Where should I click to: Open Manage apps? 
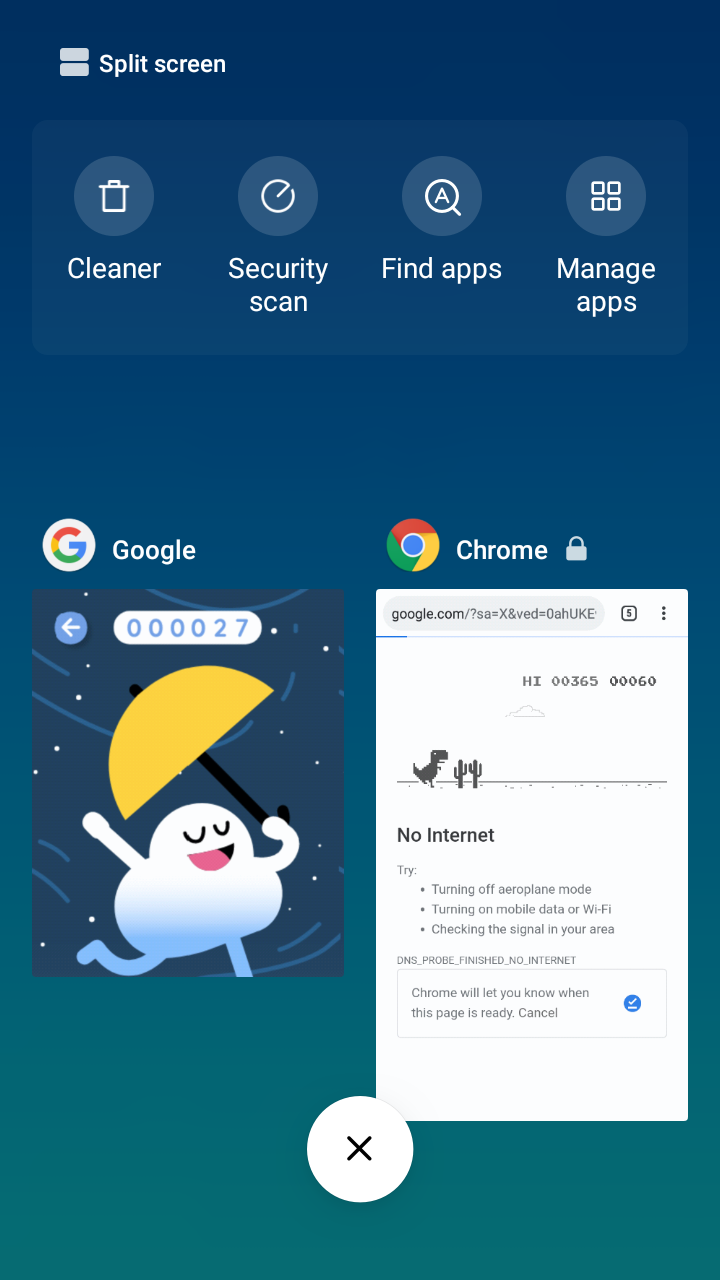coord(605,197)
